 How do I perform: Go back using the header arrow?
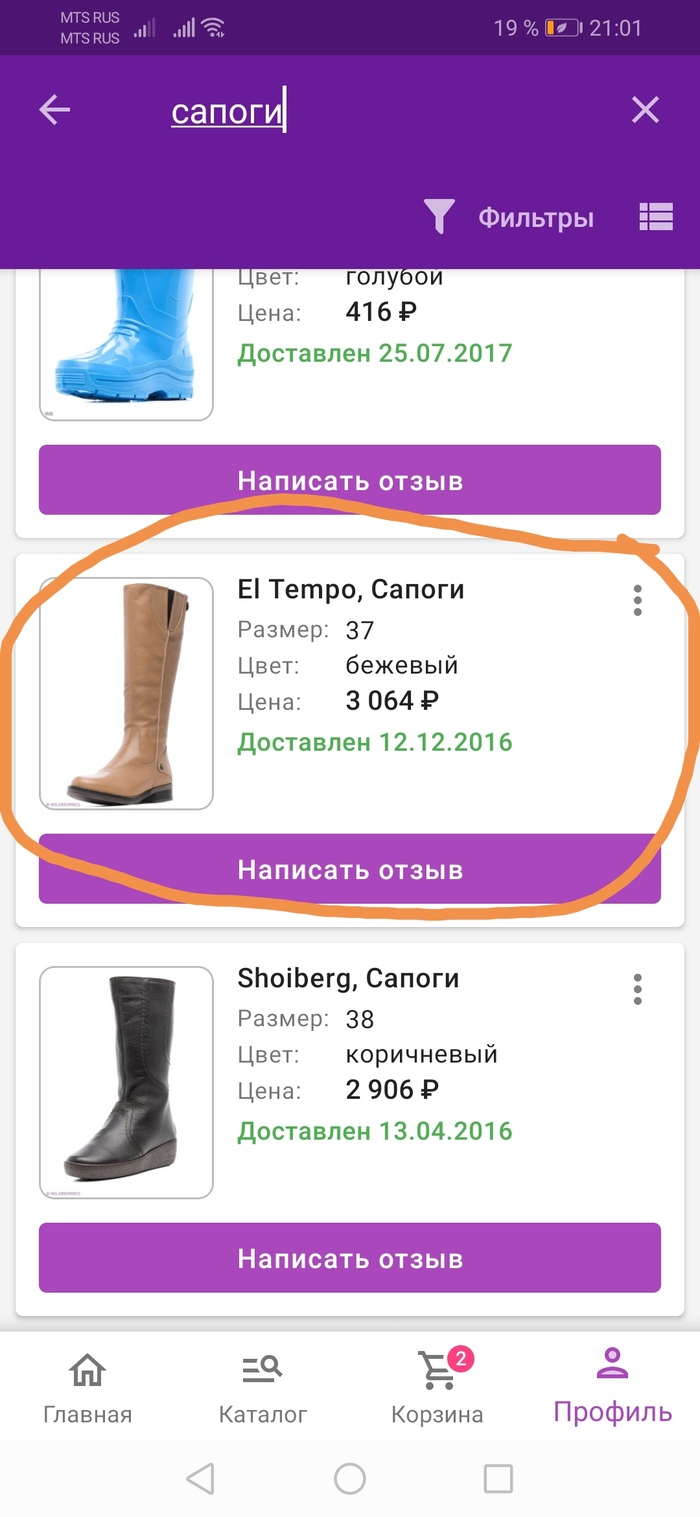click(55, 110)
